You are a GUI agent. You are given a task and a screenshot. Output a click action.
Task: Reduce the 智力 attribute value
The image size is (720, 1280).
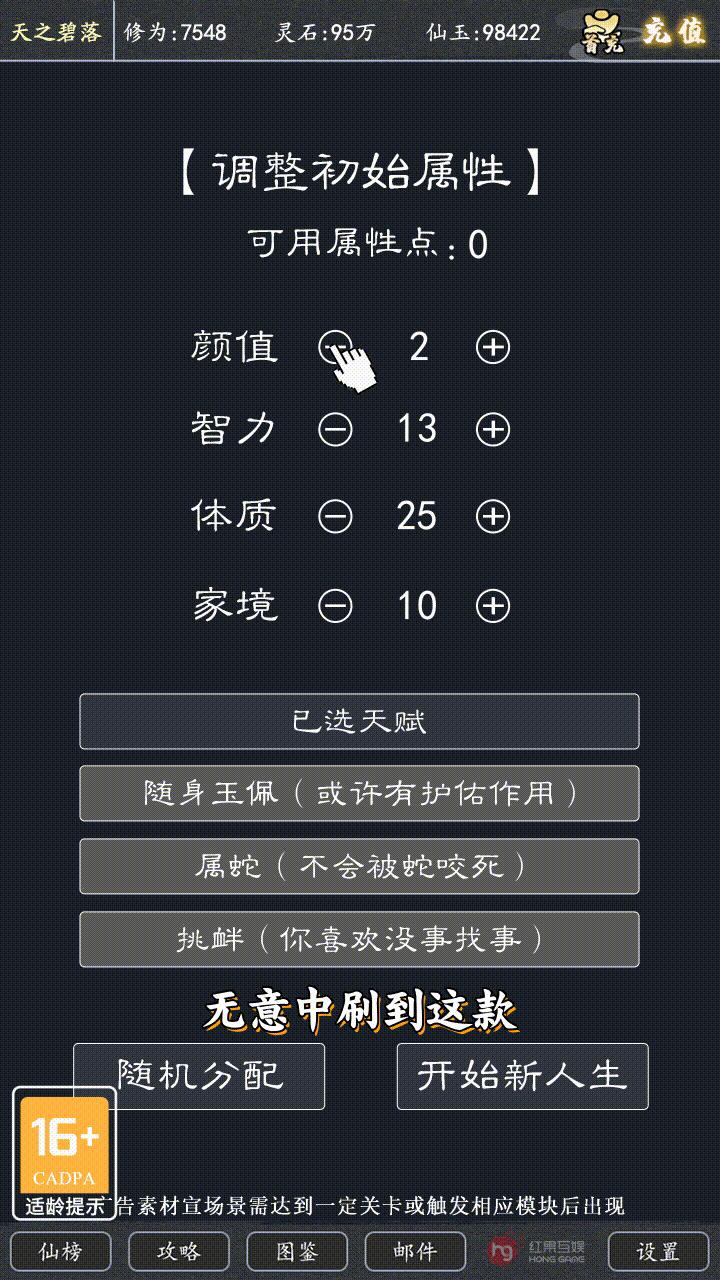335,430
